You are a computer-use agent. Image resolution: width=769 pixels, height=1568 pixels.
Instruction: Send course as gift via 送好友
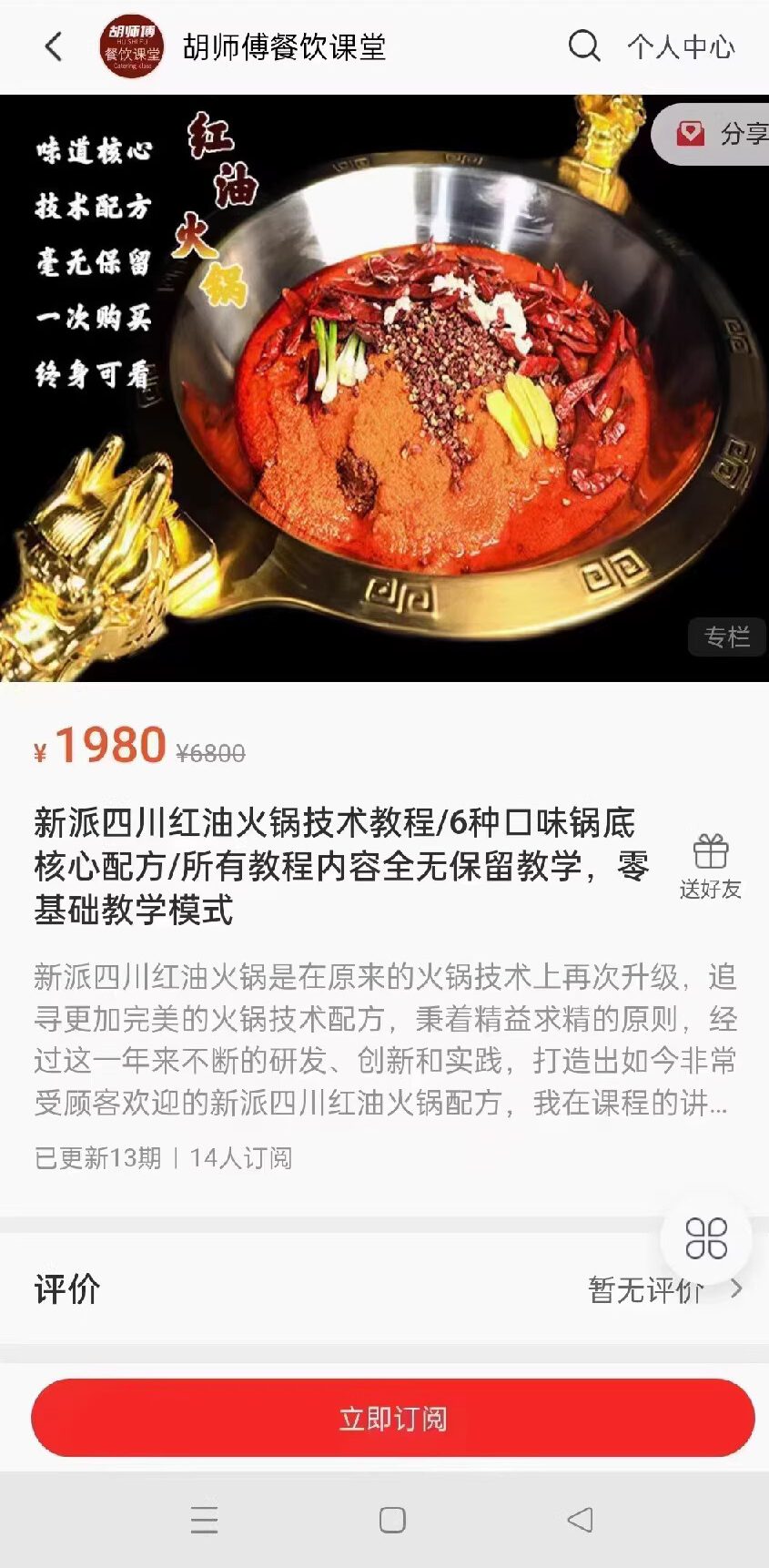[x=710, y=867]
